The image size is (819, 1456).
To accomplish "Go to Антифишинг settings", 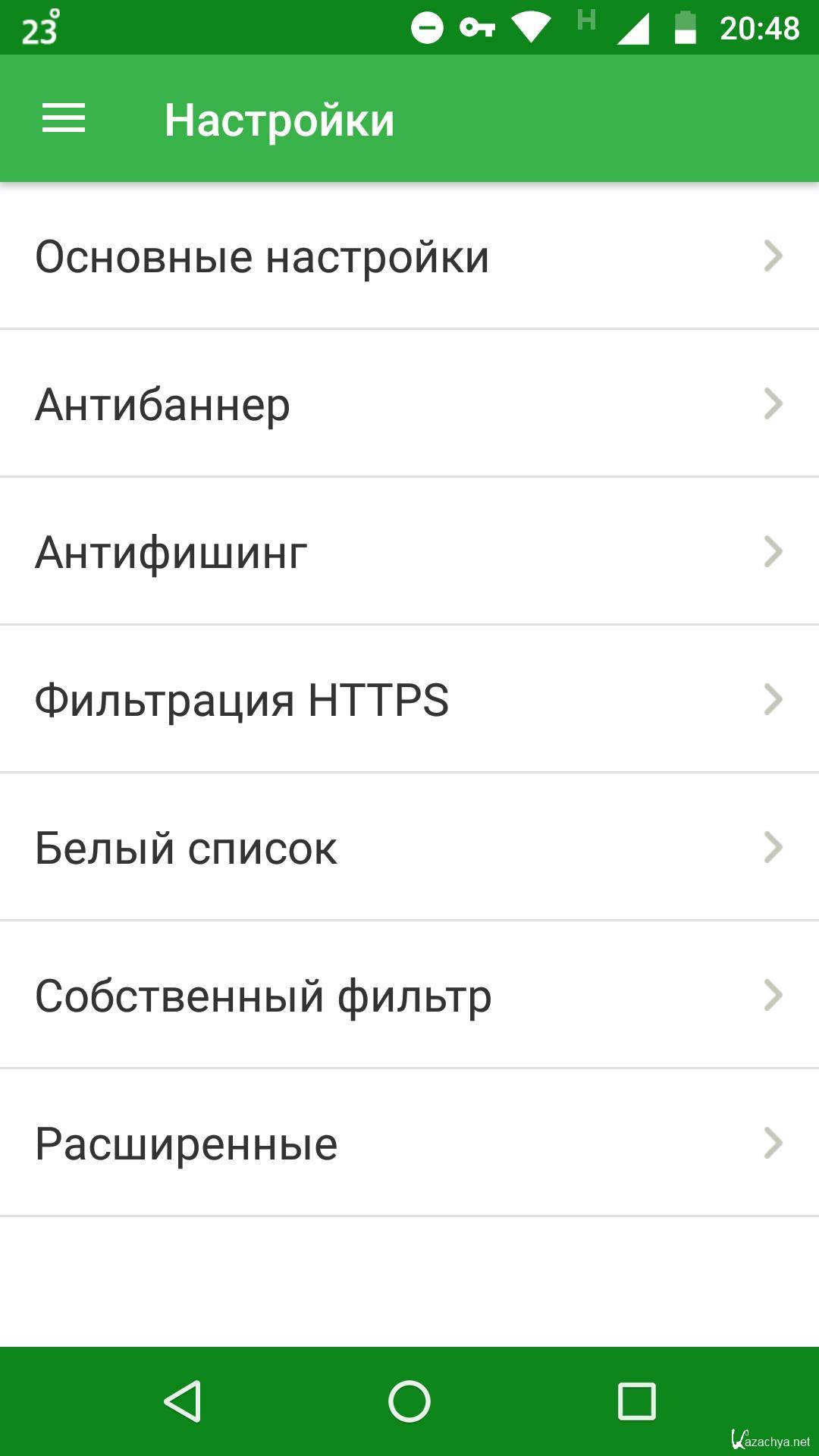I will pos(409,552).
